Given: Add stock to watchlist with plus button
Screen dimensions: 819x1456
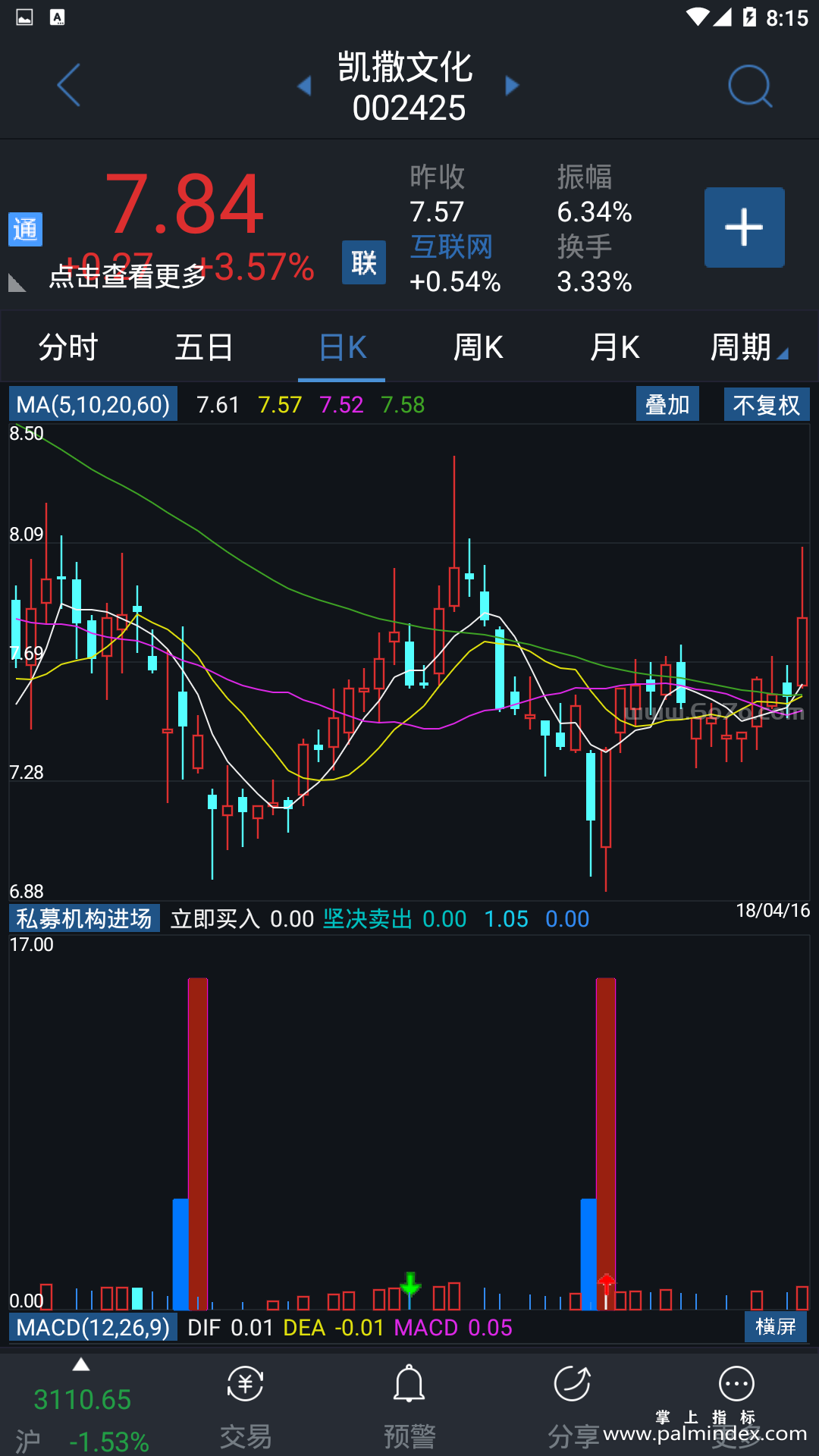Looking at the screenshot, I should 744,227.
